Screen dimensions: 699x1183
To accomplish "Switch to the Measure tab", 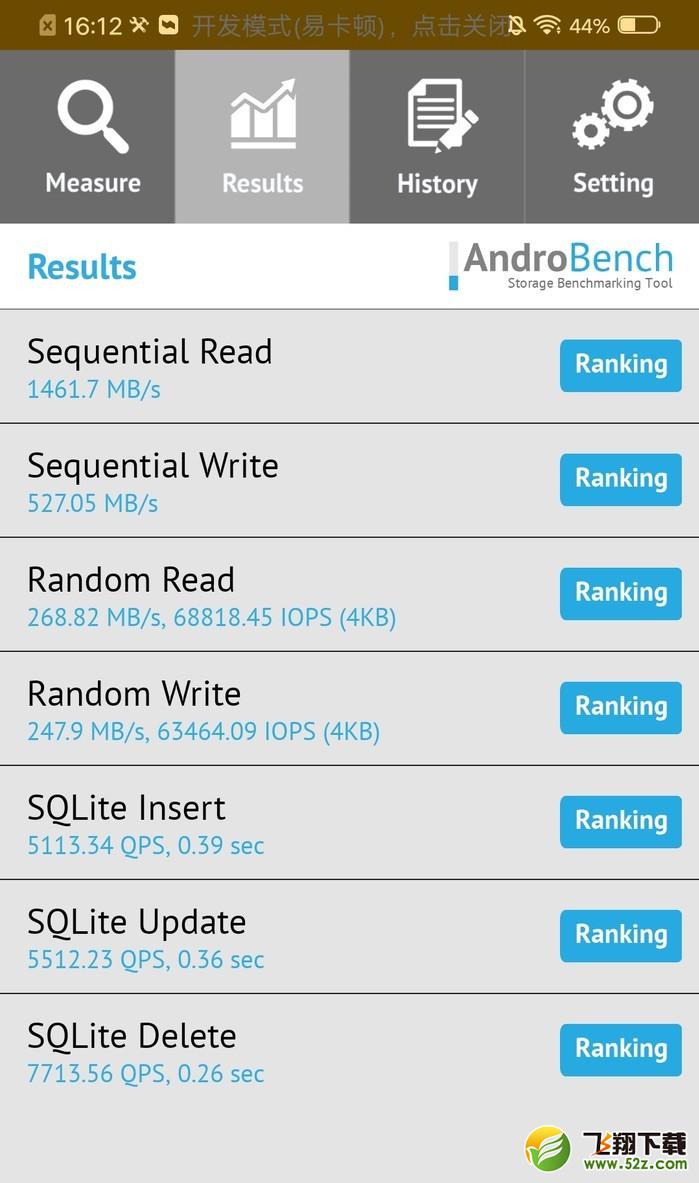I will [x=88, y=137].
